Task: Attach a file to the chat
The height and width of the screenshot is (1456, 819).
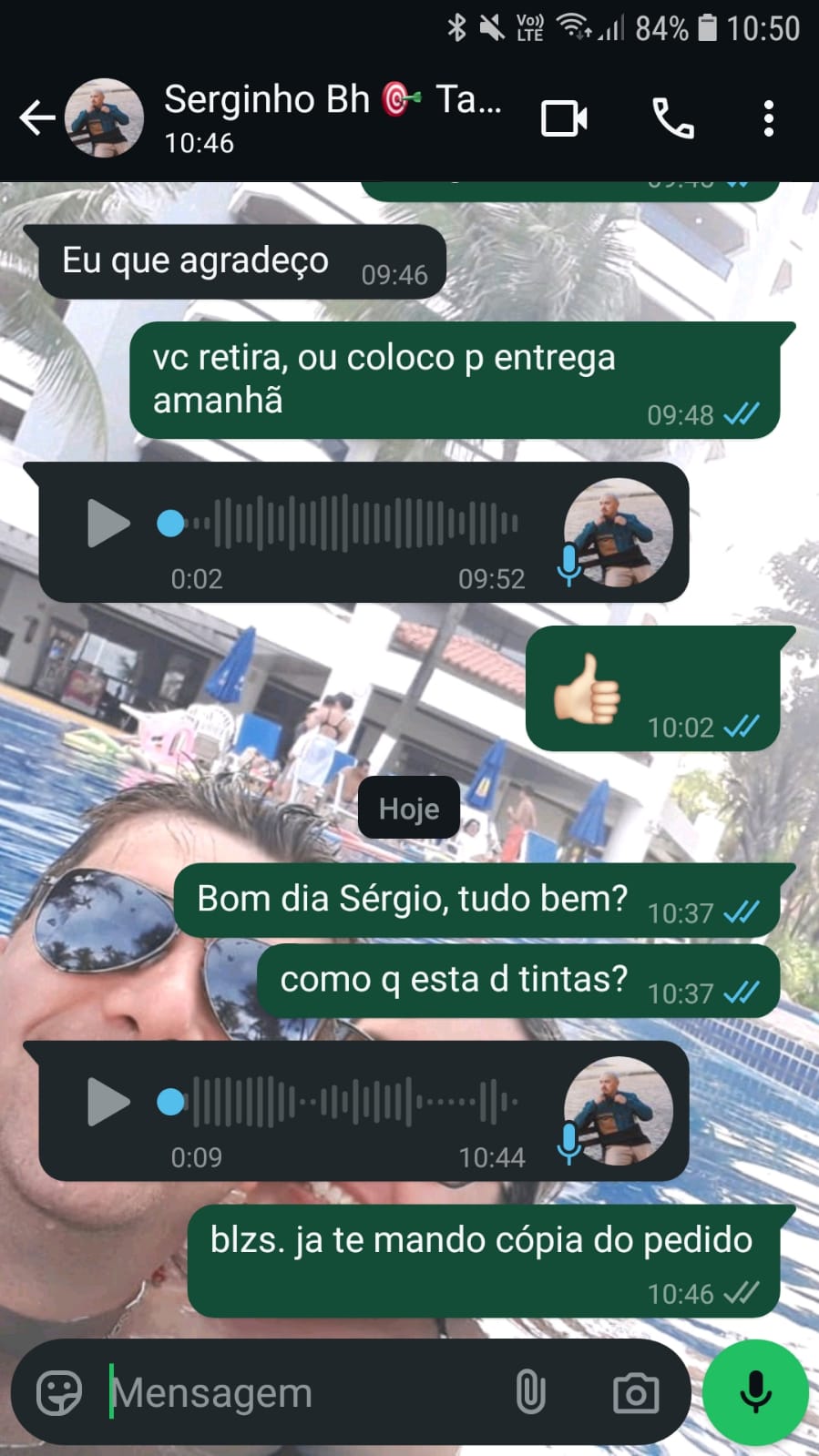Action: pos(530,1392)
